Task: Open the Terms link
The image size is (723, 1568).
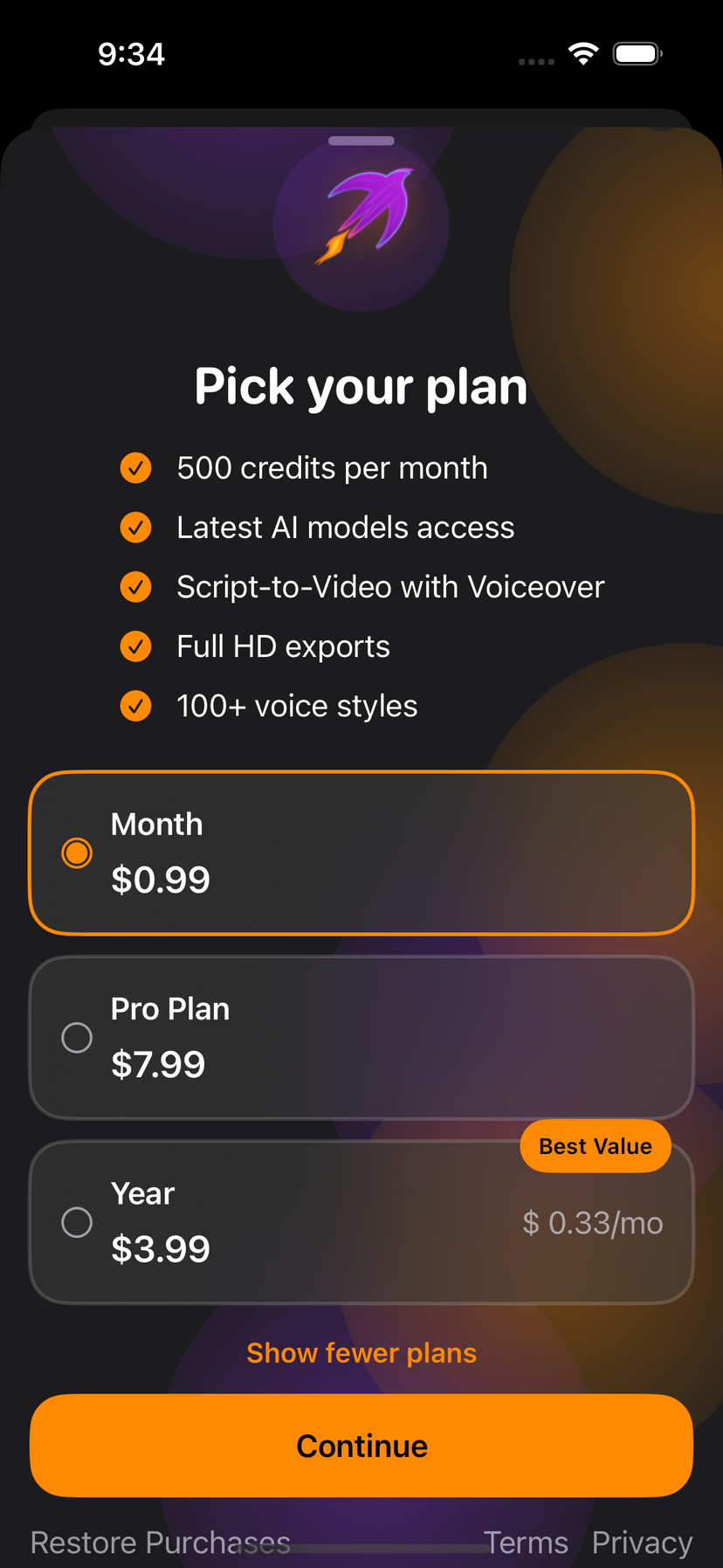Action: 527,1542
